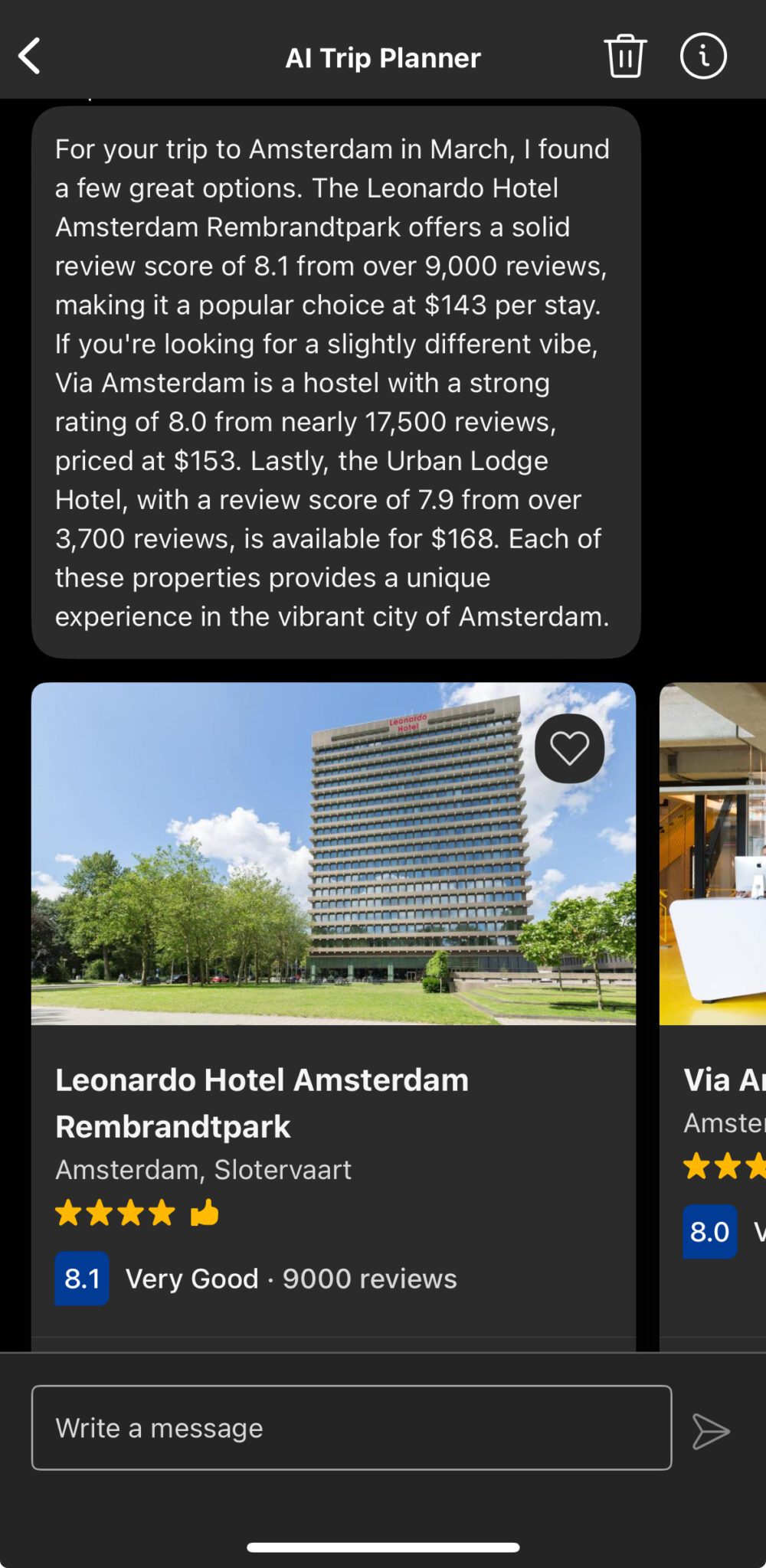This screenshot has height=1568, width=766.
Task: Save Leonardo Hotel with the heart icon
Action: pos(569,748)
